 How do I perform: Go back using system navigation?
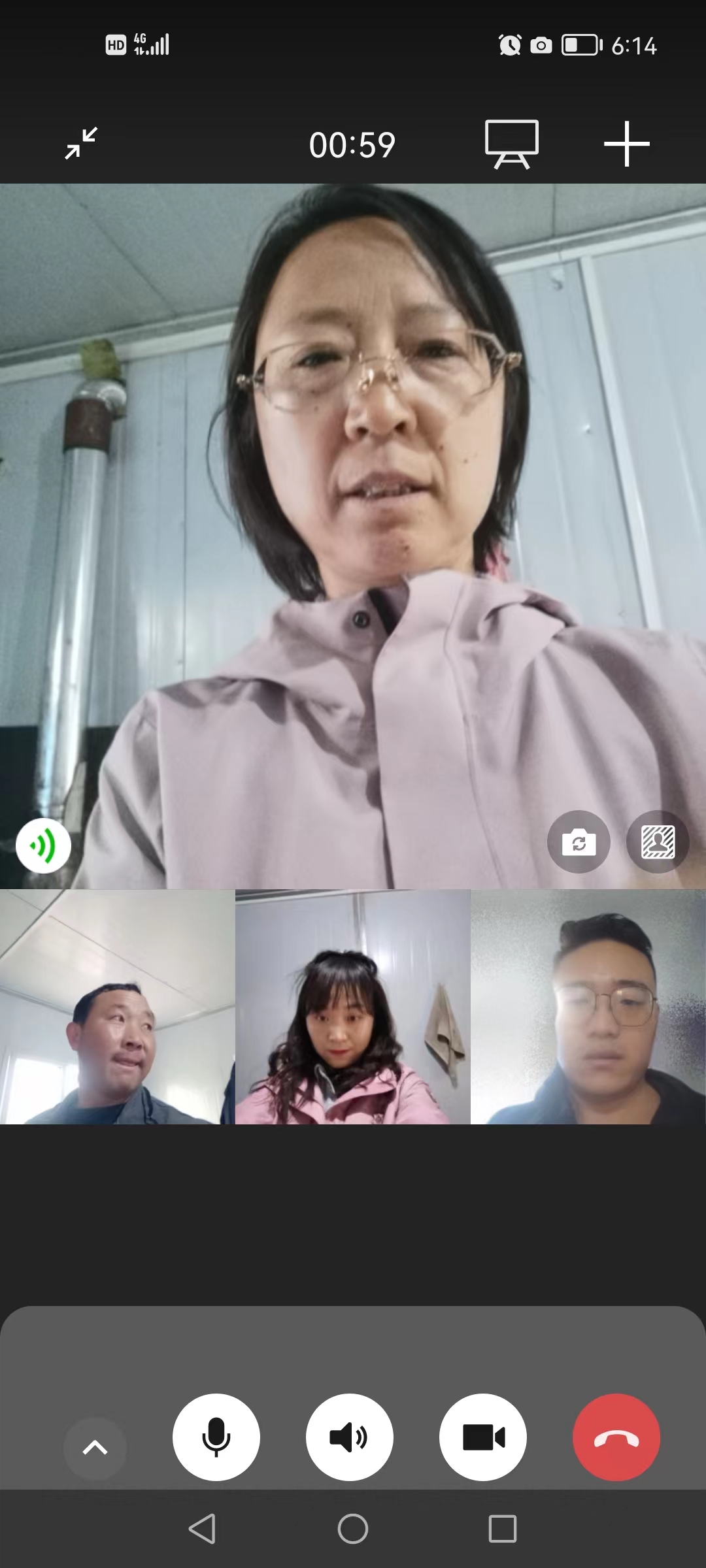[202, 1529]
